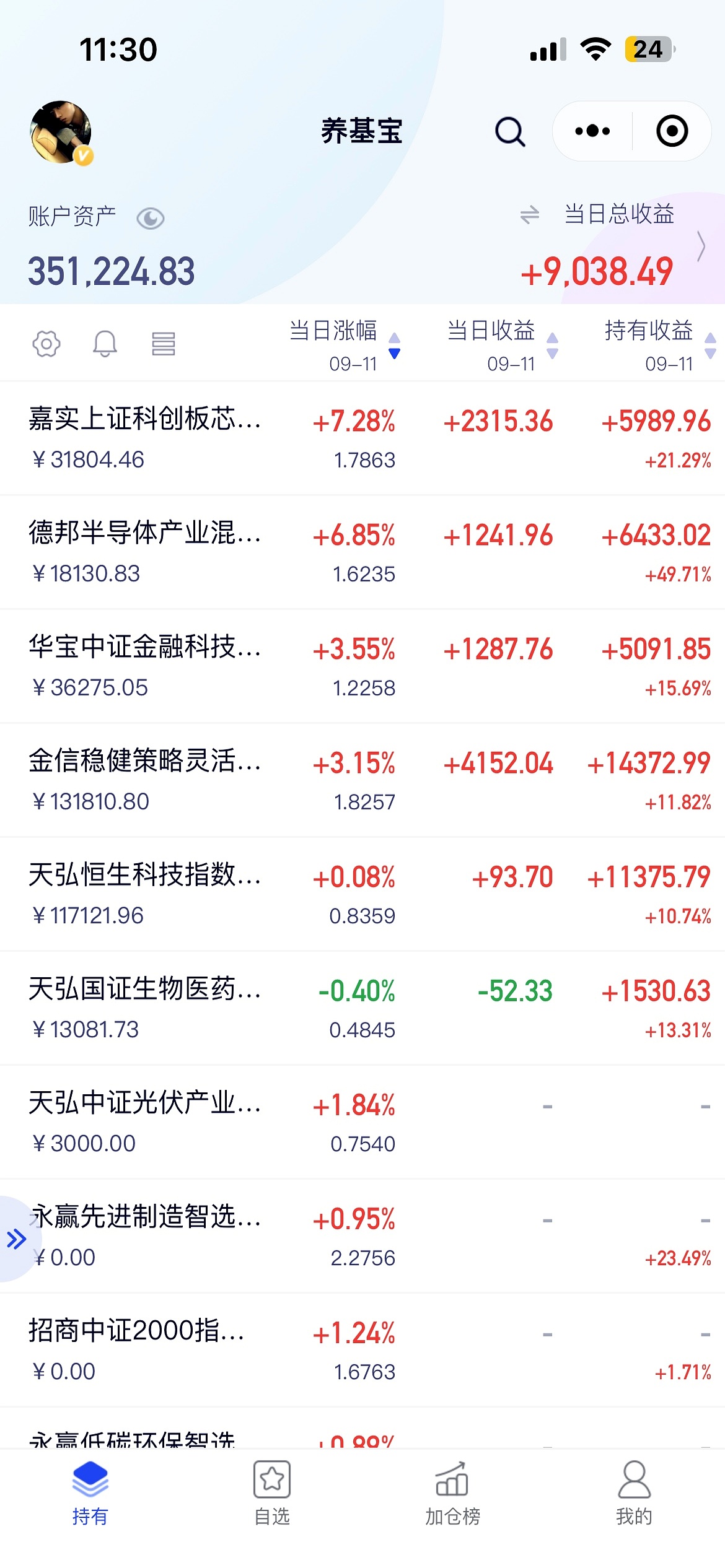Switch the list layout view icon
The width and height of the screenshot is (725, 1568).
(164, 344)
